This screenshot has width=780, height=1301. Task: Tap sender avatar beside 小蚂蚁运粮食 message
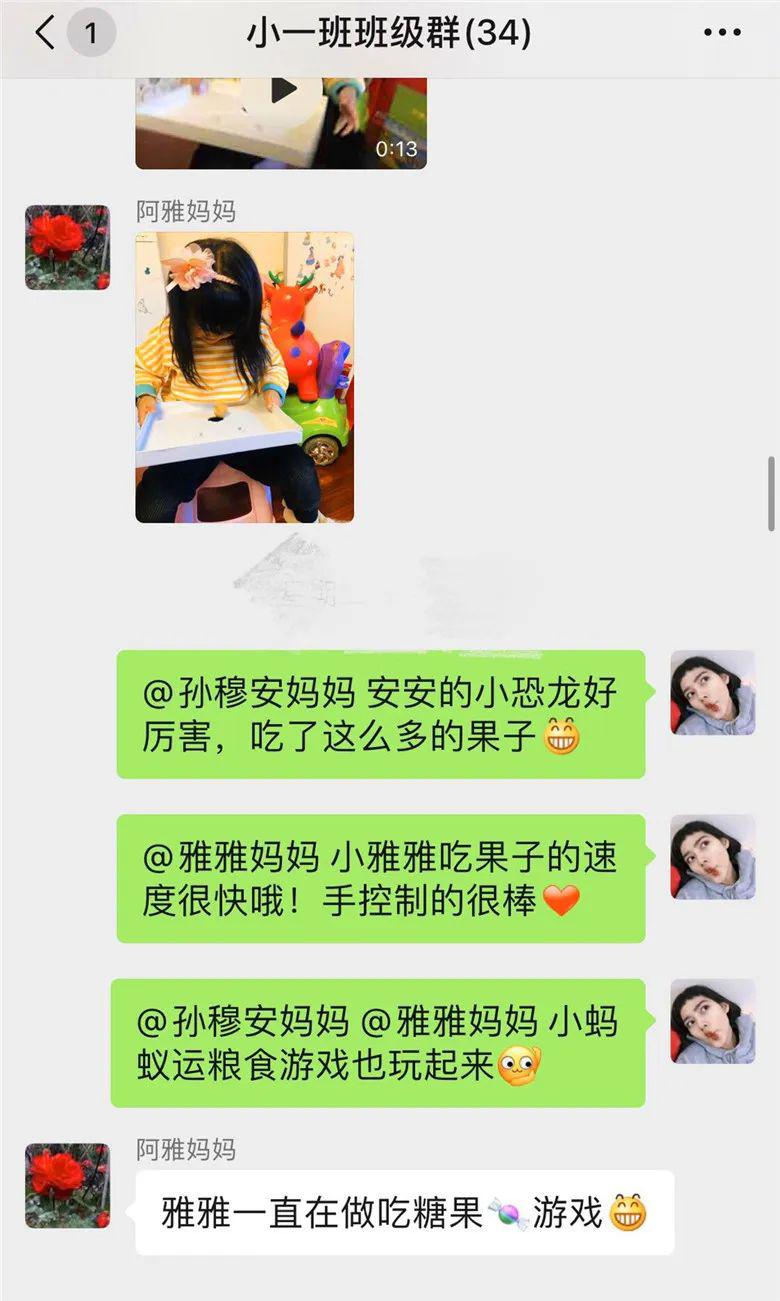point(712,1021)
